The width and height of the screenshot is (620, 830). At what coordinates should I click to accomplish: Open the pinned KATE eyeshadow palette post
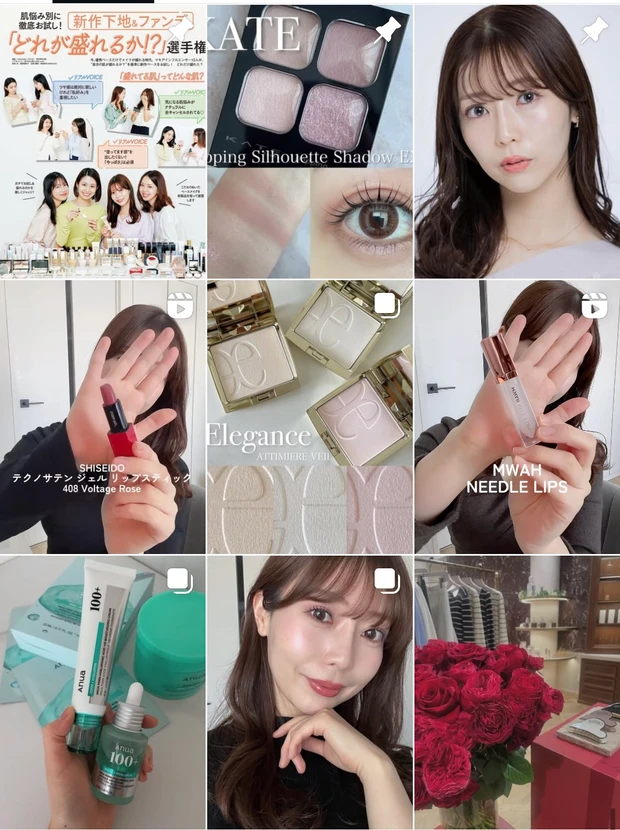(x=310, y=140)
